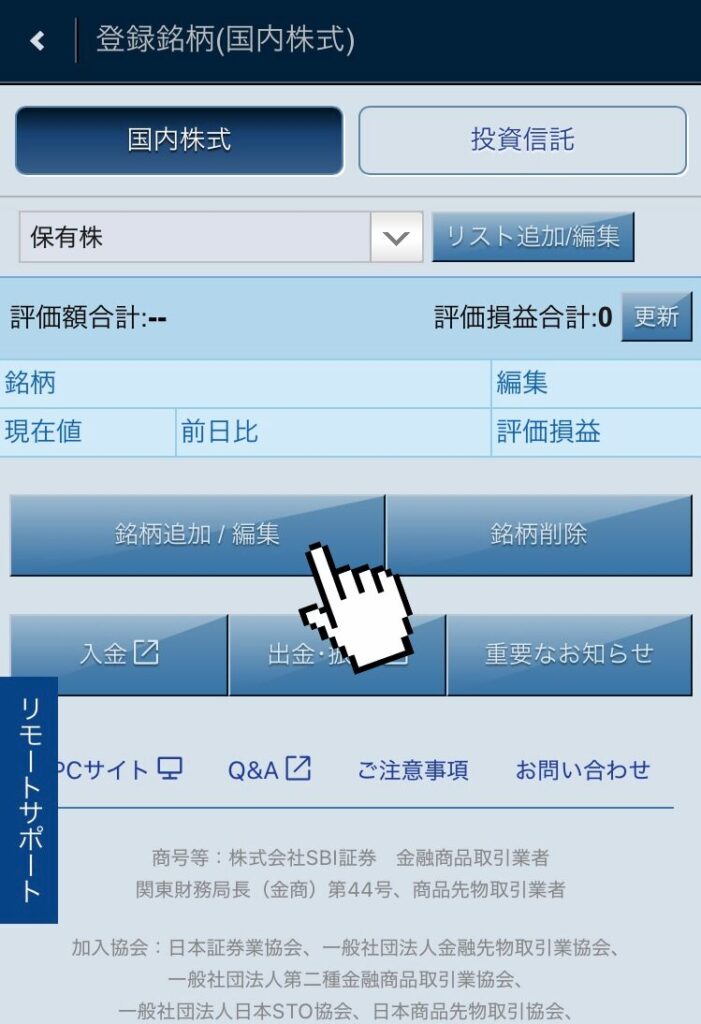Tap the 銘柄削除 button

pos(538,535)
